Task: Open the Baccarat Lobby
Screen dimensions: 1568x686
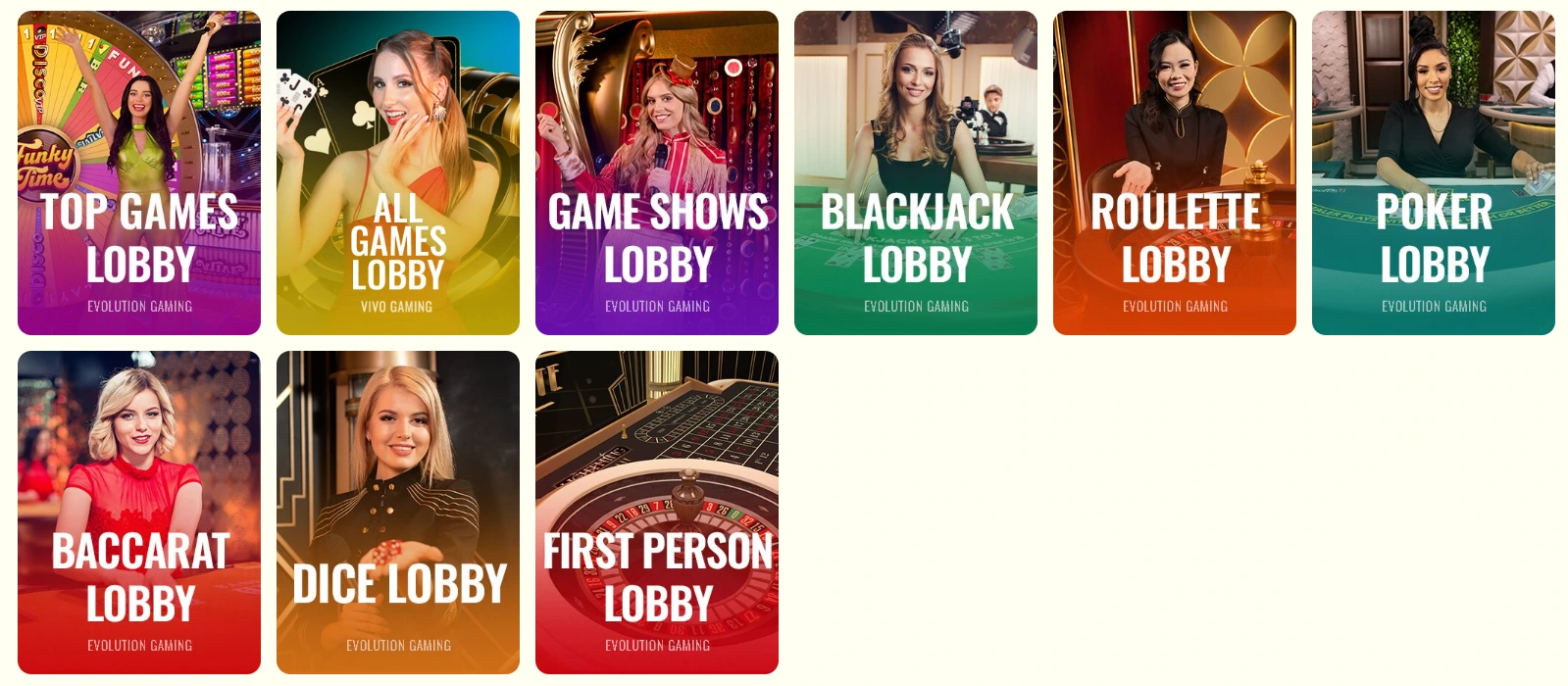Action: [x=139, y=513]
